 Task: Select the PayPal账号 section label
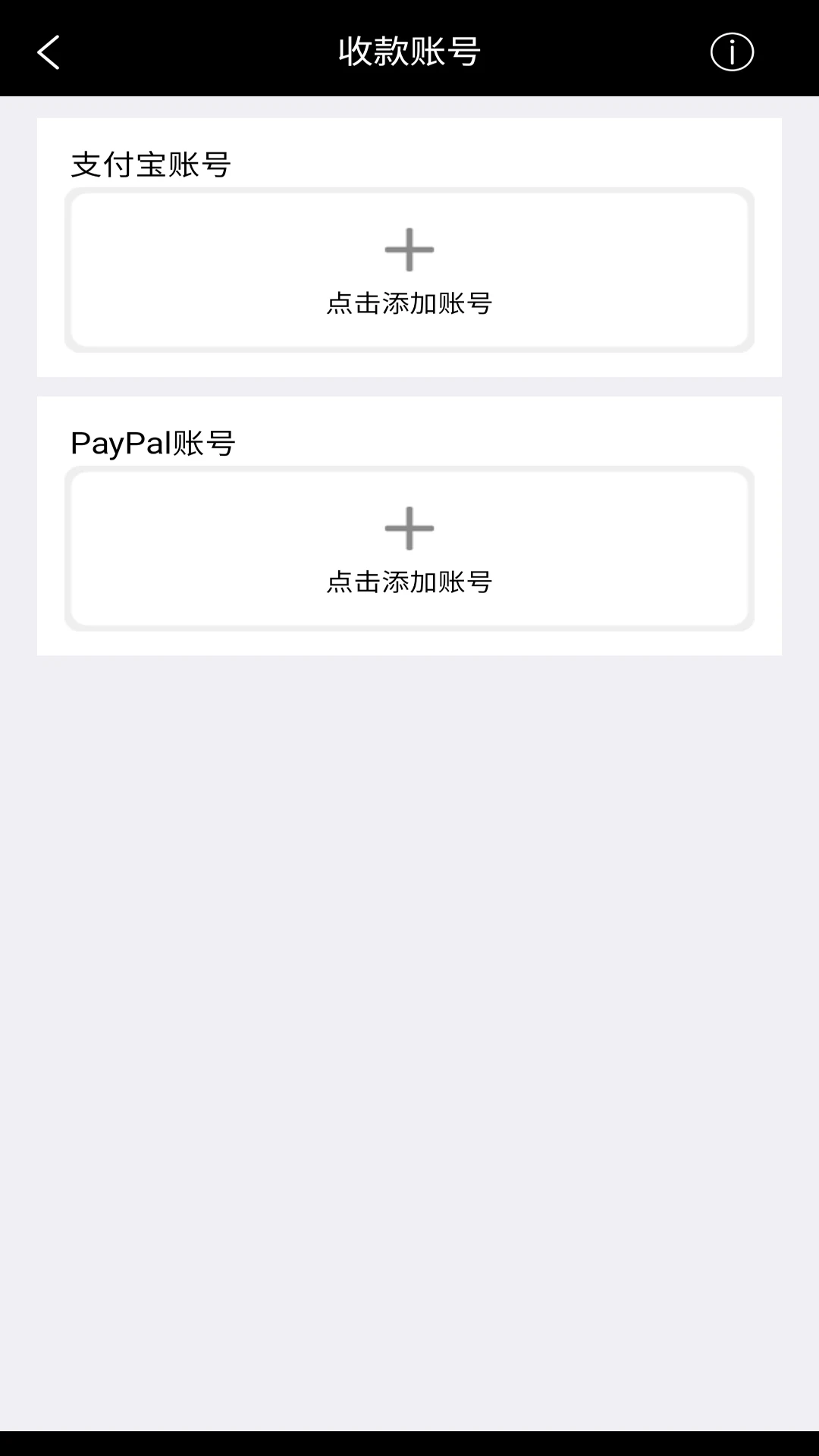click(x=153, y=442)
